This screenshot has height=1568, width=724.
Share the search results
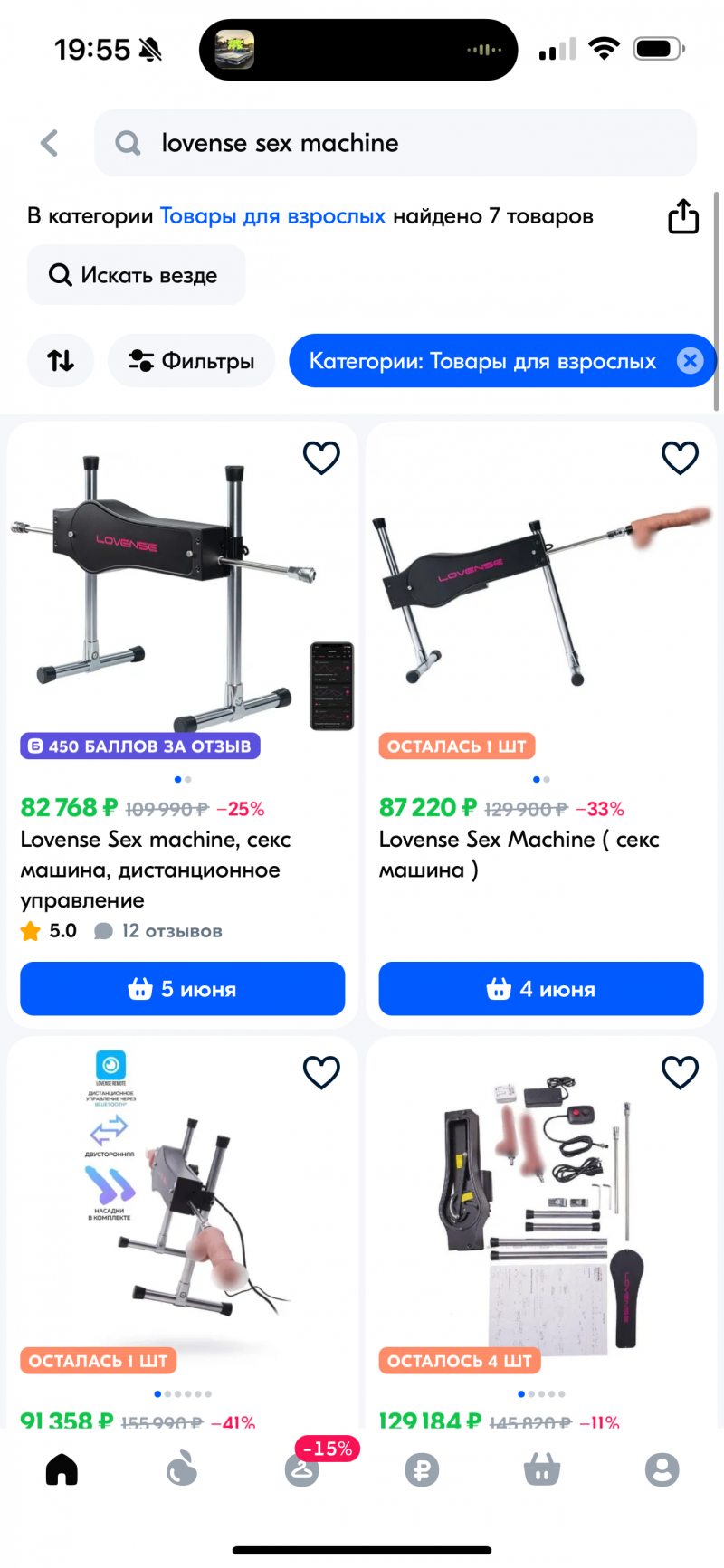click(x=683, y=216)
